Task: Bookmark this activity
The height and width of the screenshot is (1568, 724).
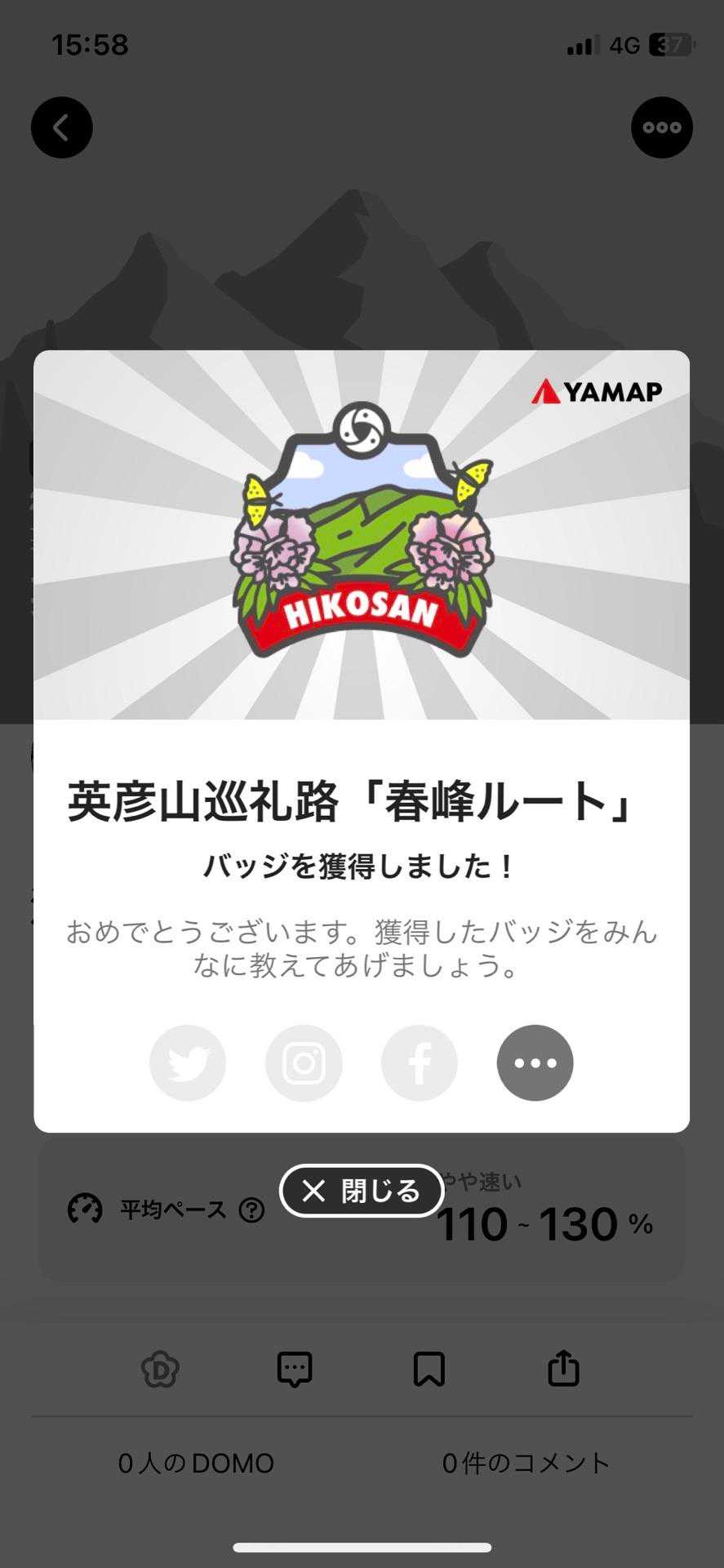Action: pyautogui.click(x=429, y=1370)
